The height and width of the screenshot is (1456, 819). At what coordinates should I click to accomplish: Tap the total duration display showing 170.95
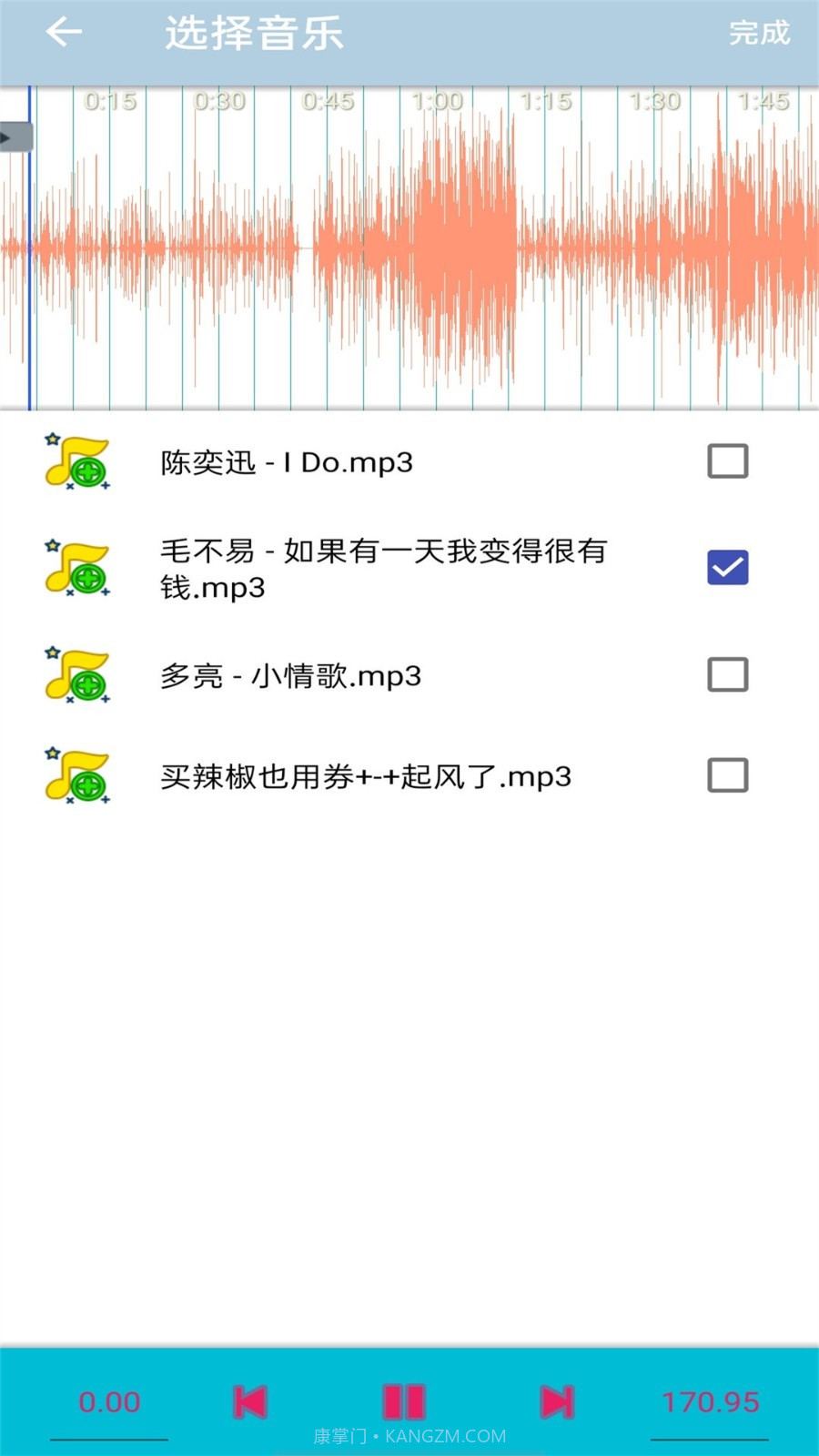[x=713, y=1401]
